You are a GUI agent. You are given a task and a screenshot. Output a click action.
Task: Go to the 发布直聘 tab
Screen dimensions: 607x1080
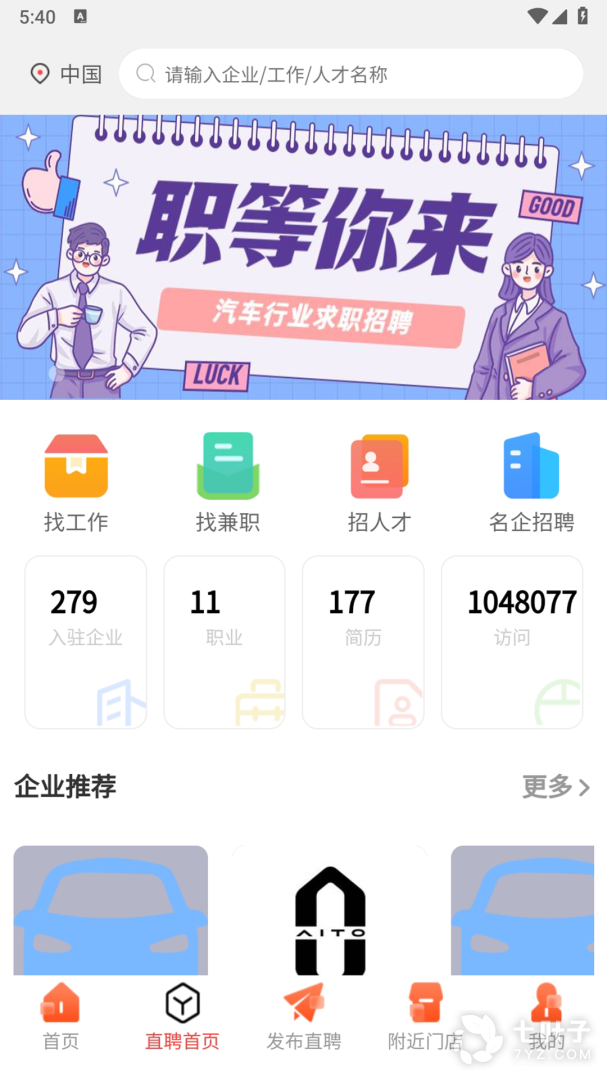303,1016
